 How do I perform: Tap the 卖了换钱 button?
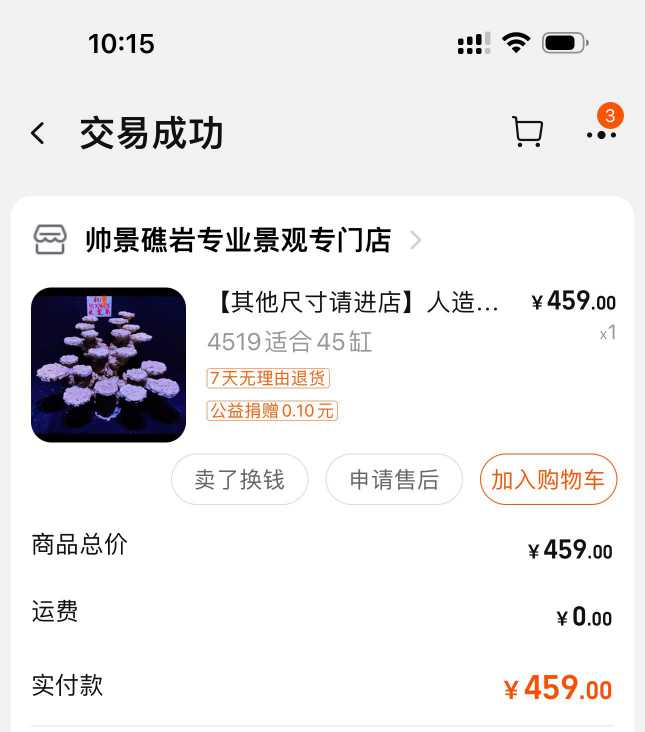click(x=239, y=479)
